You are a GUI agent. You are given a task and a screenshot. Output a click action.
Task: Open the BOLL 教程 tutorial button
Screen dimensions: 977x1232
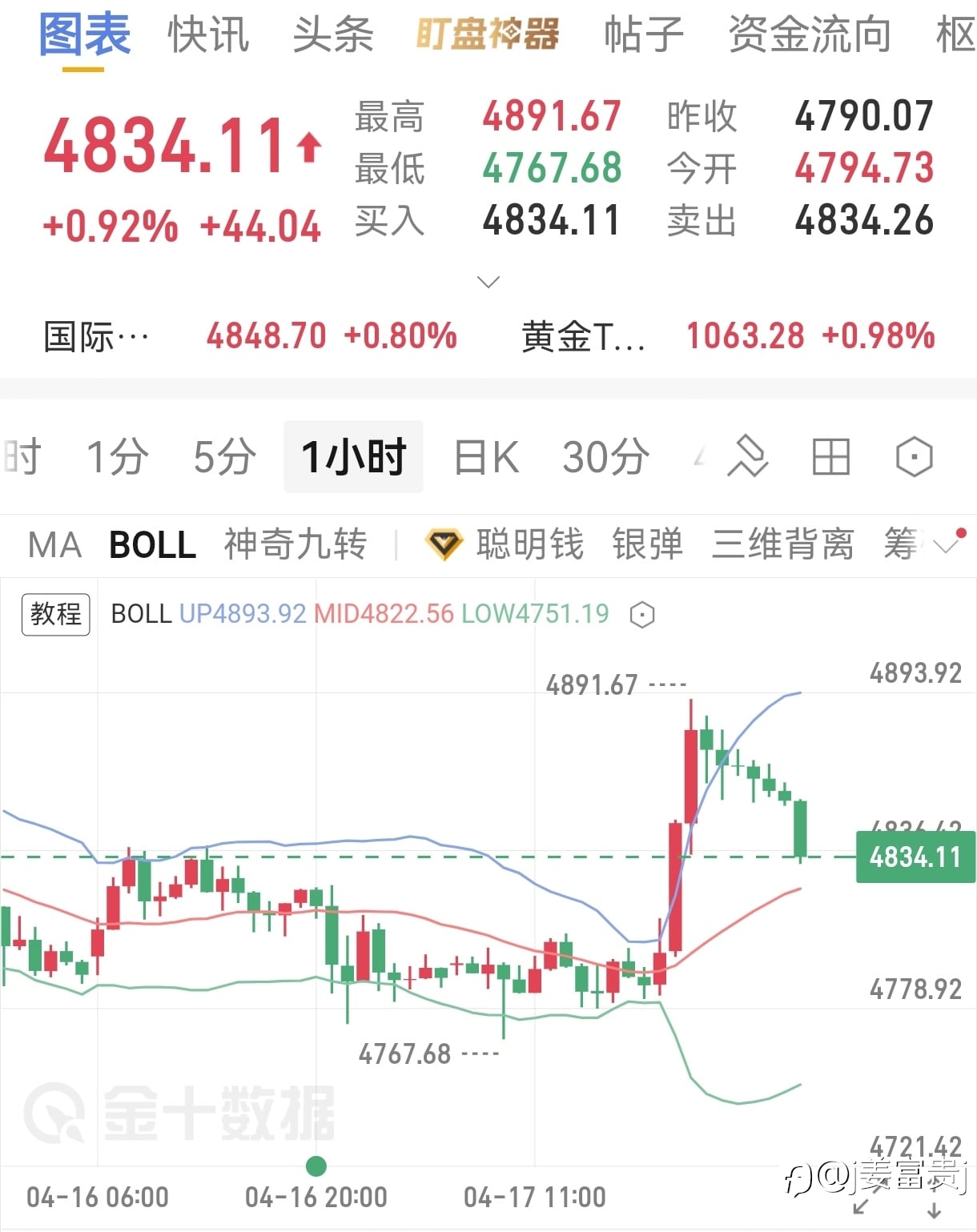pos(55,614)
